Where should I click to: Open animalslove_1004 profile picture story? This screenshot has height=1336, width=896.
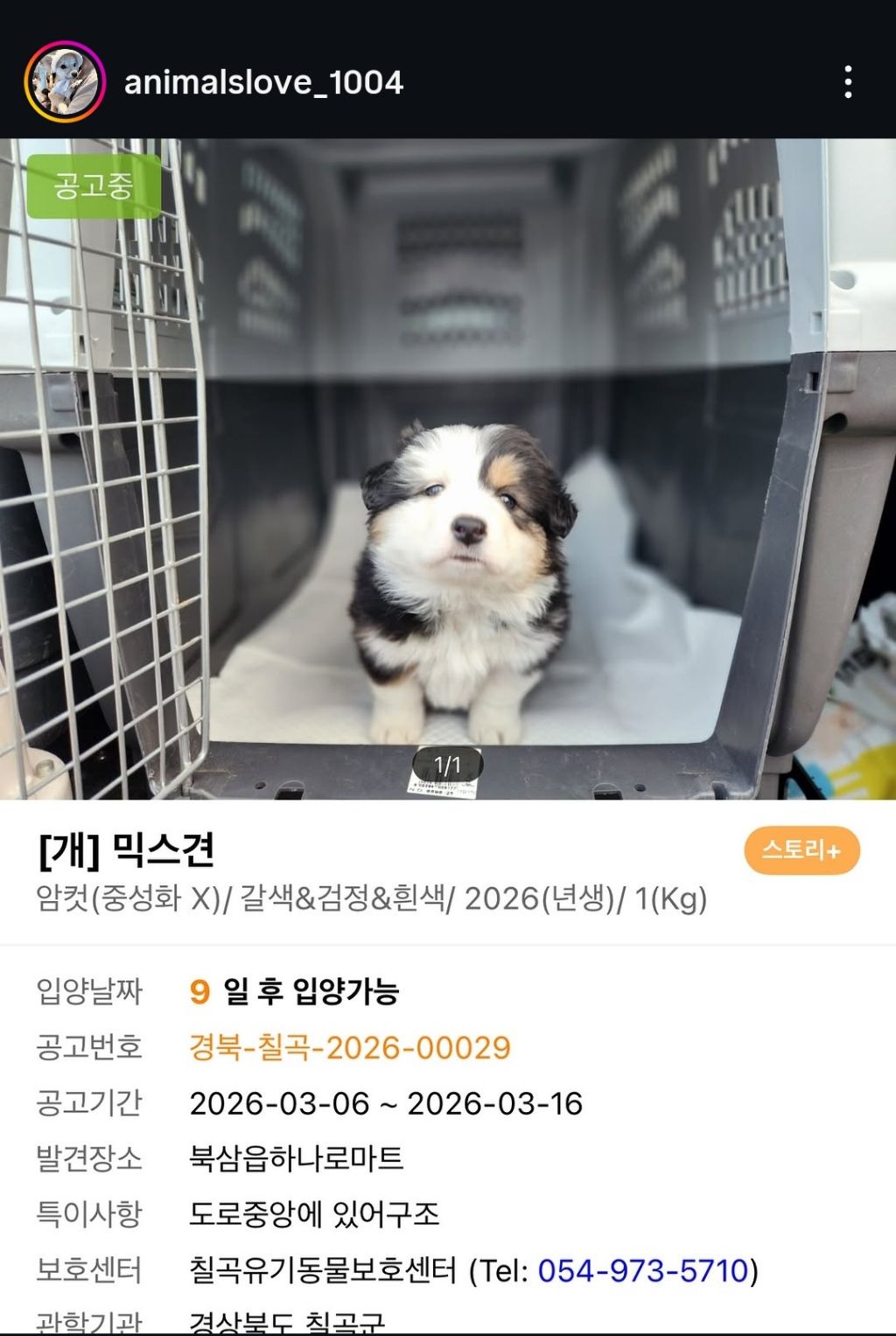(x=65, y=82)
